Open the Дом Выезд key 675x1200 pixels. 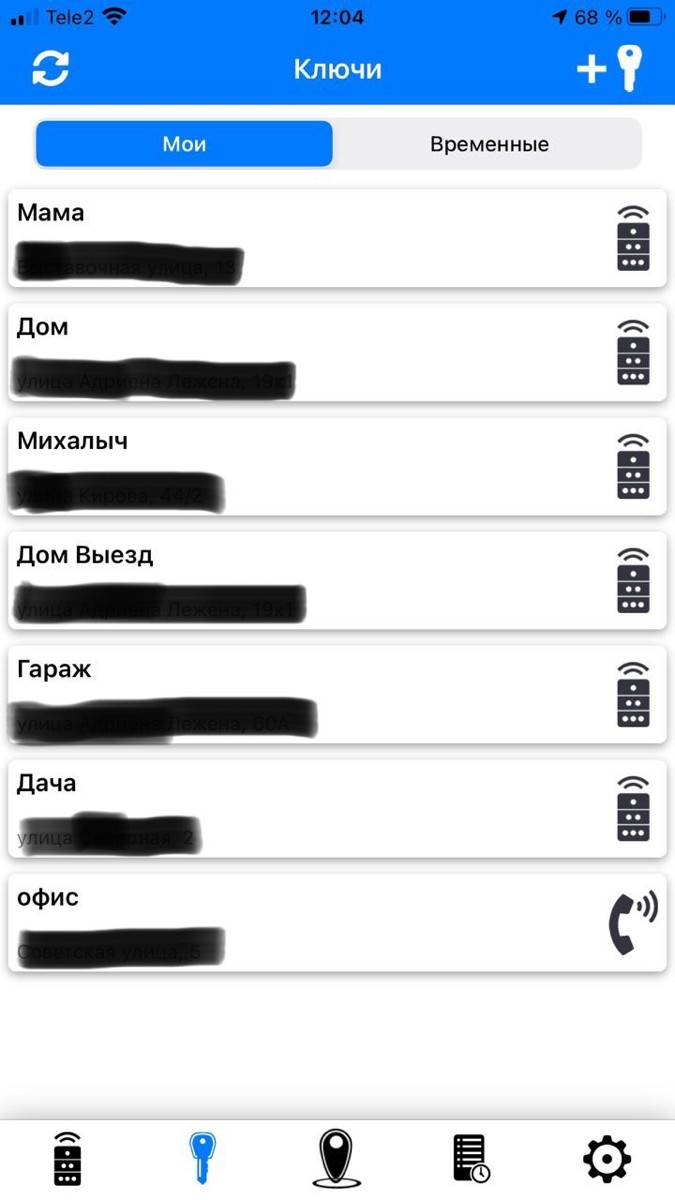tap(337, 580)
